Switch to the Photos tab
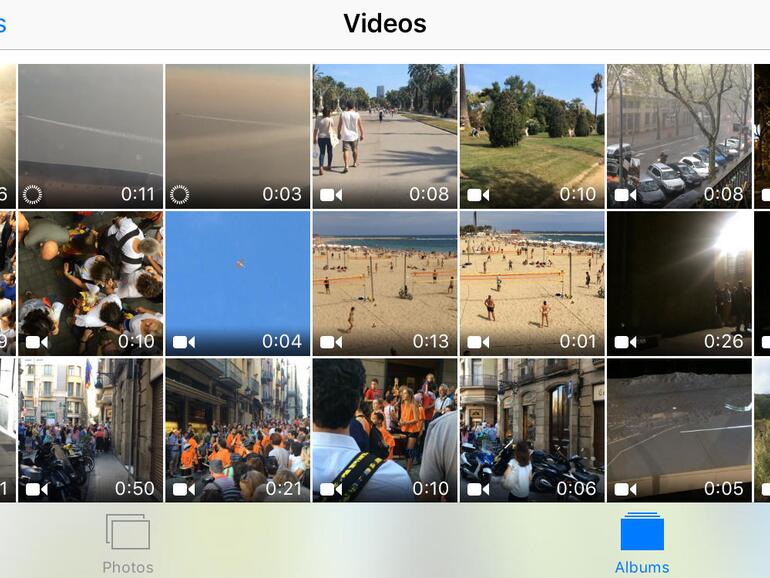This screenshot has height=578, width=770. click(128, 542)
